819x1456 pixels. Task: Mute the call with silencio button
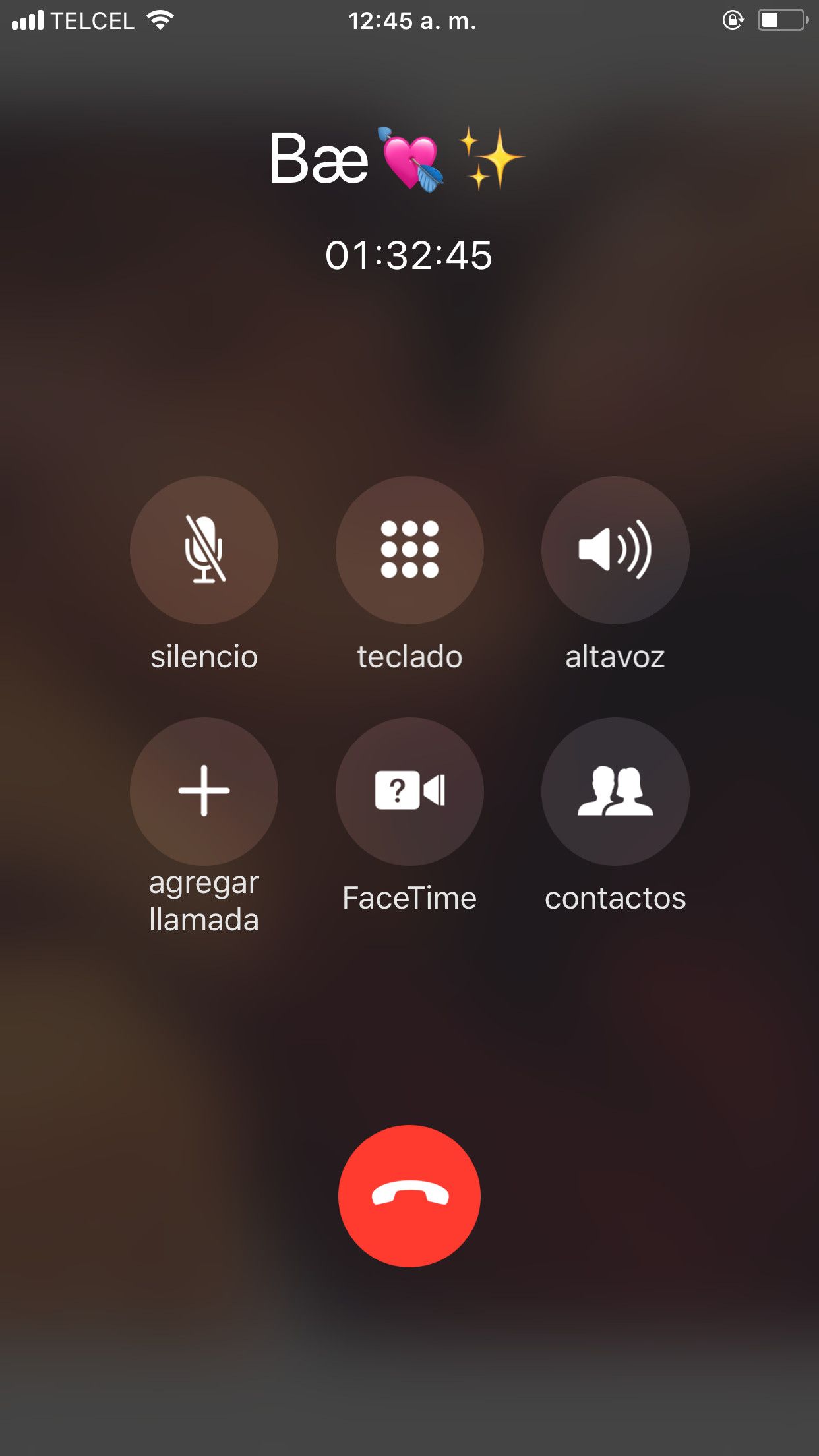[204, 550]
